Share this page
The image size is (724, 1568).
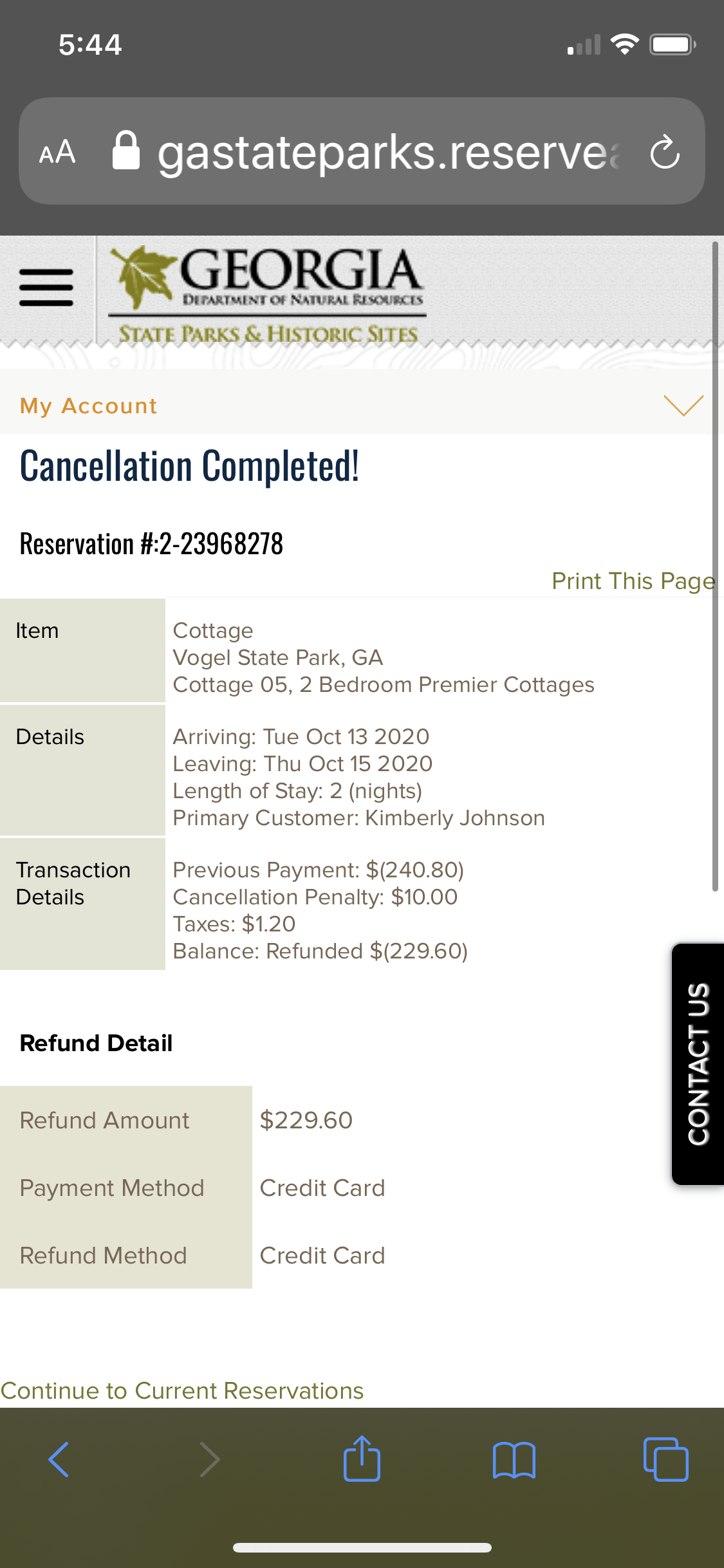click(362, 1458)
